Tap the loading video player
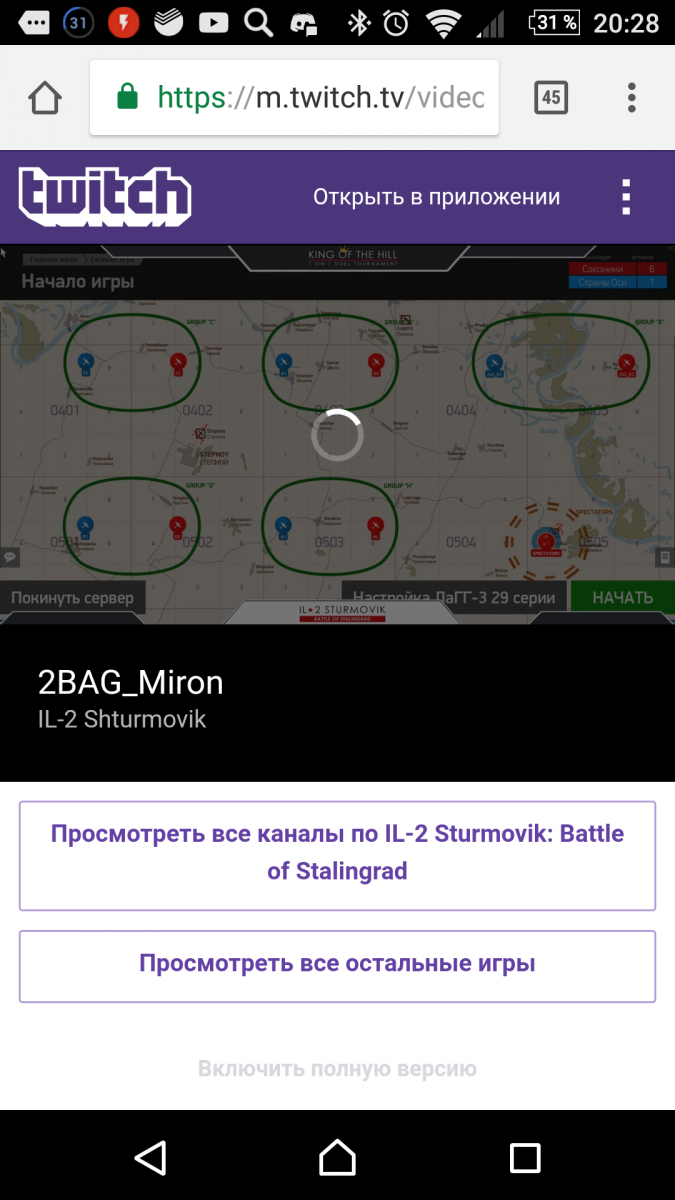Viewport: 675px width, 1200px height. click(337, 435)
